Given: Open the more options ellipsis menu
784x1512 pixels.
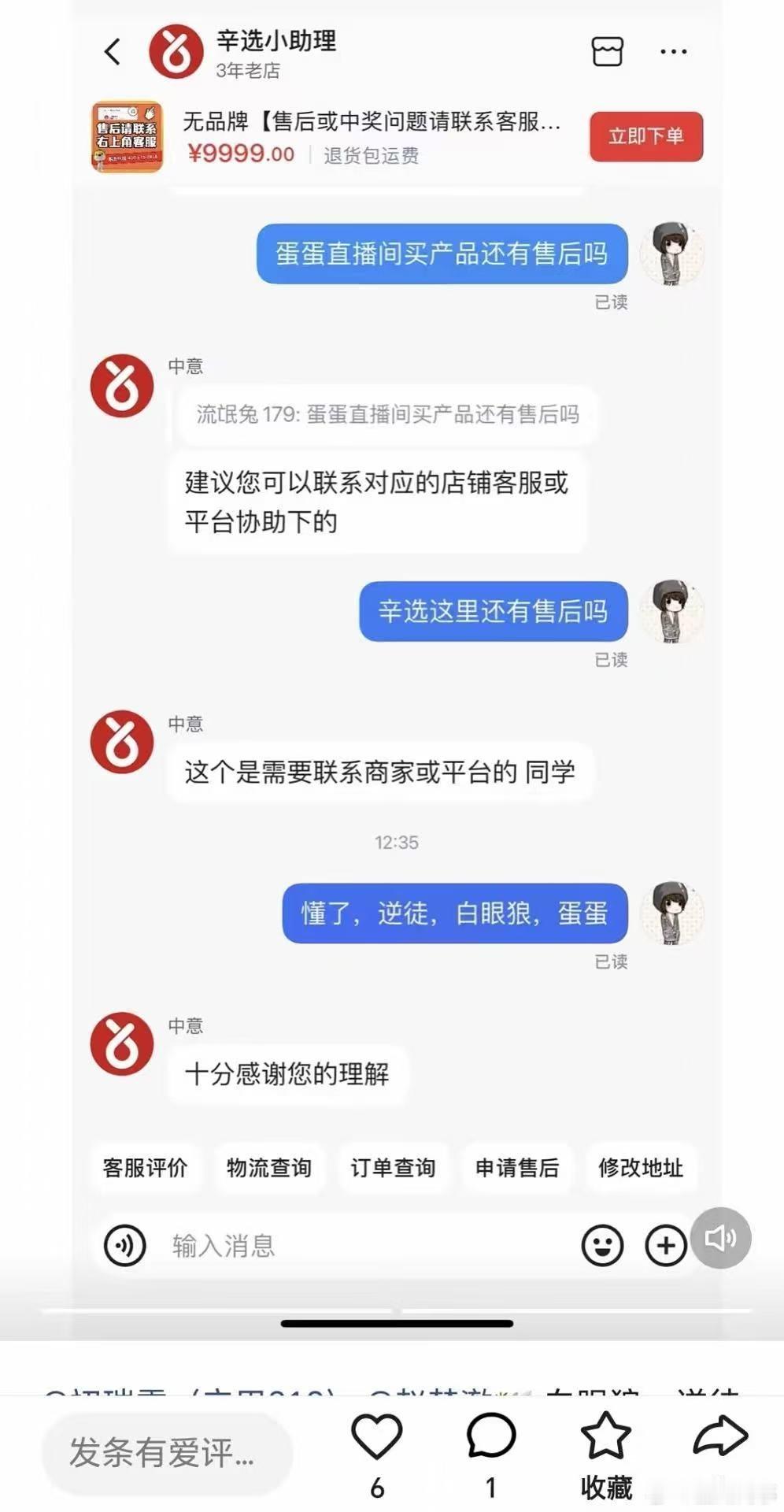Looking at the screenshot, I should click(672, 50).
